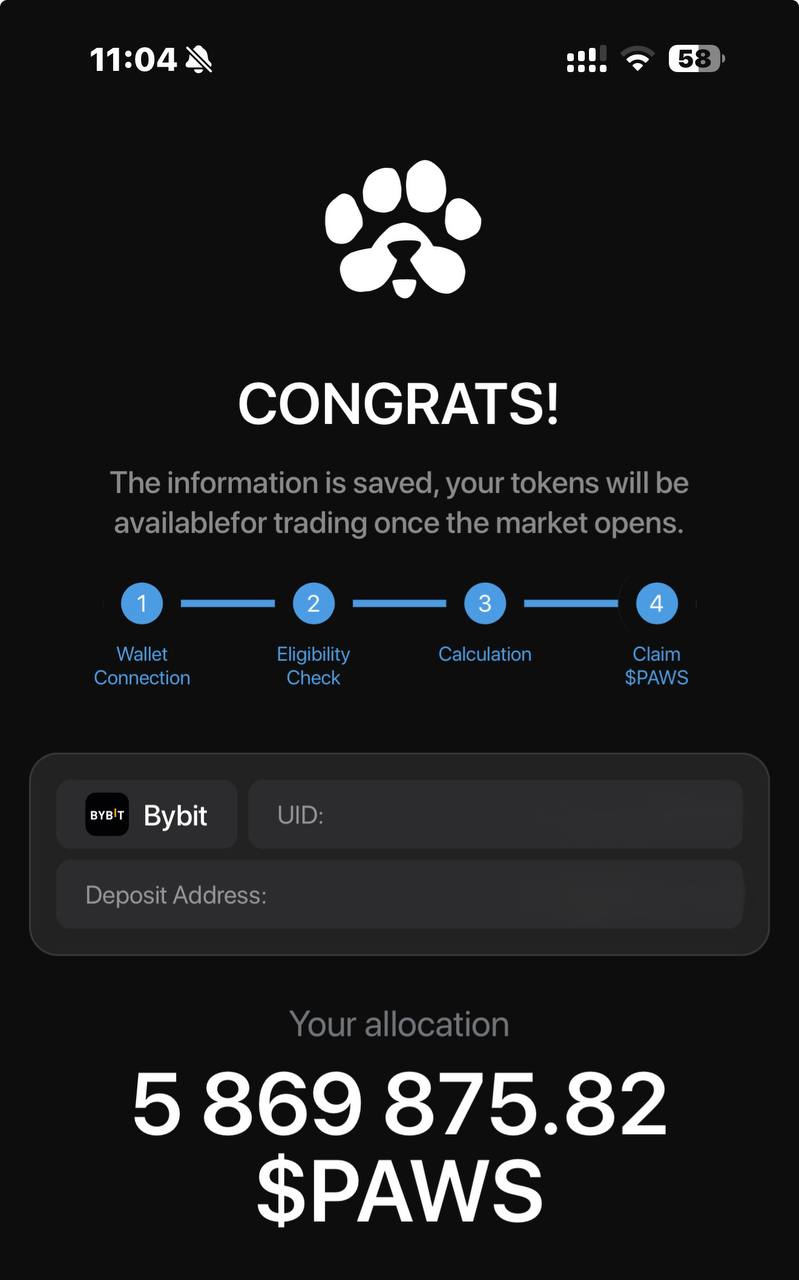Tap the UID input field

(495, 815)
